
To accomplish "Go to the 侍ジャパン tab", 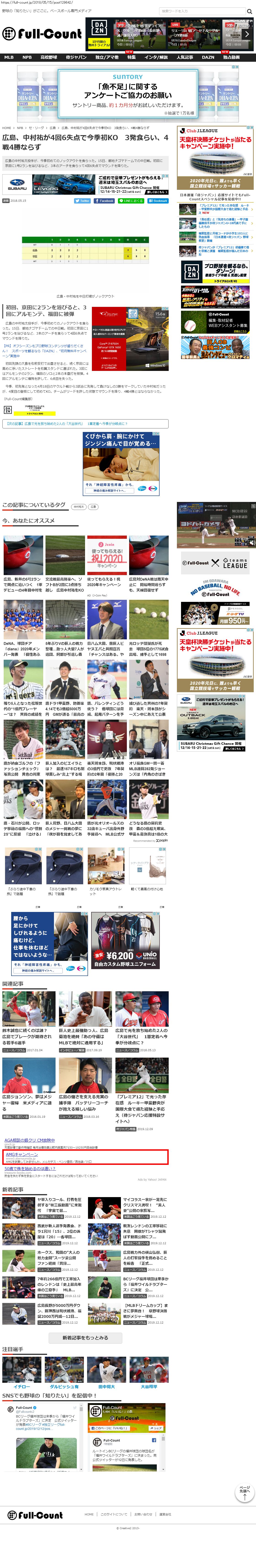I will (75, 57).
